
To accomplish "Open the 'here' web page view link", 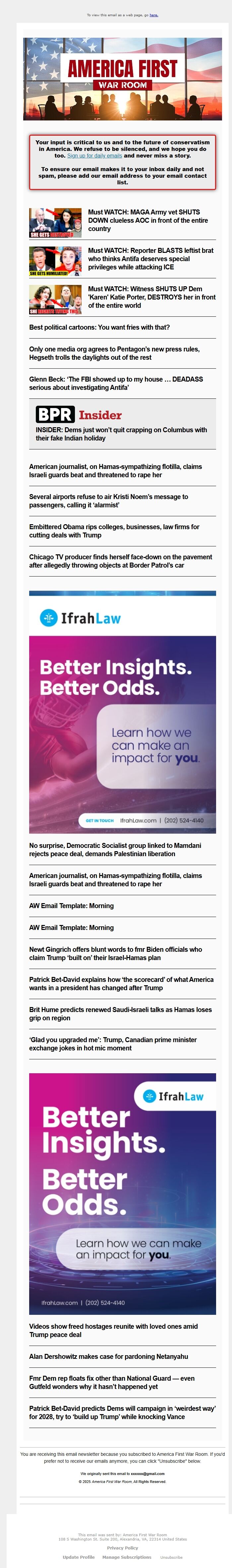I will click(x=154, y=15).
